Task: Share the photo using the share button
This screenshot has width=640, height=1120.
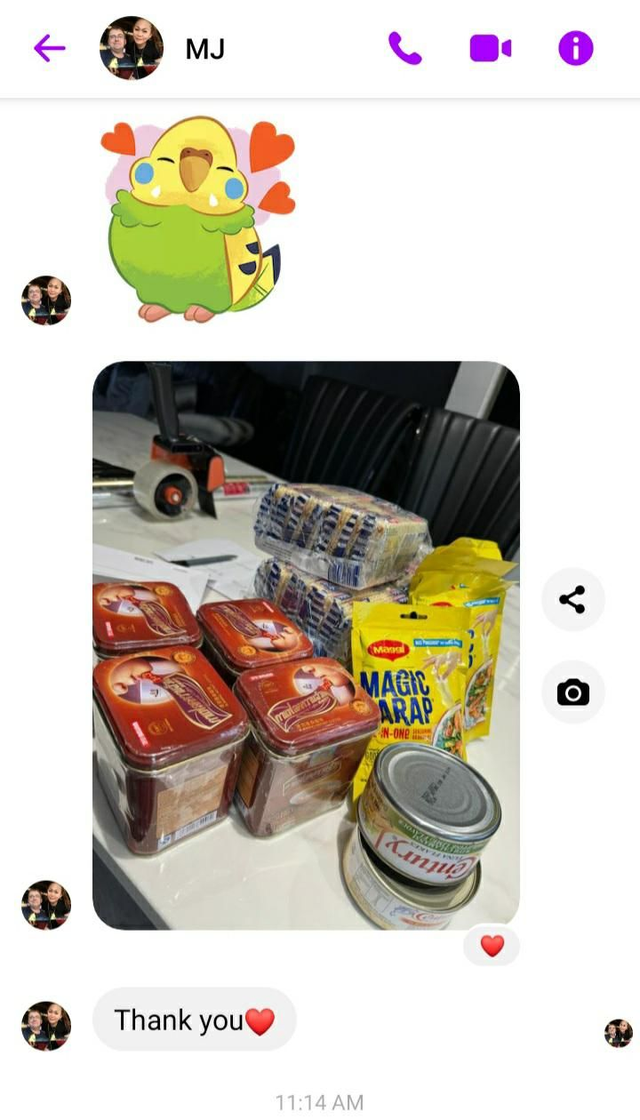Action: pos(573,600)
